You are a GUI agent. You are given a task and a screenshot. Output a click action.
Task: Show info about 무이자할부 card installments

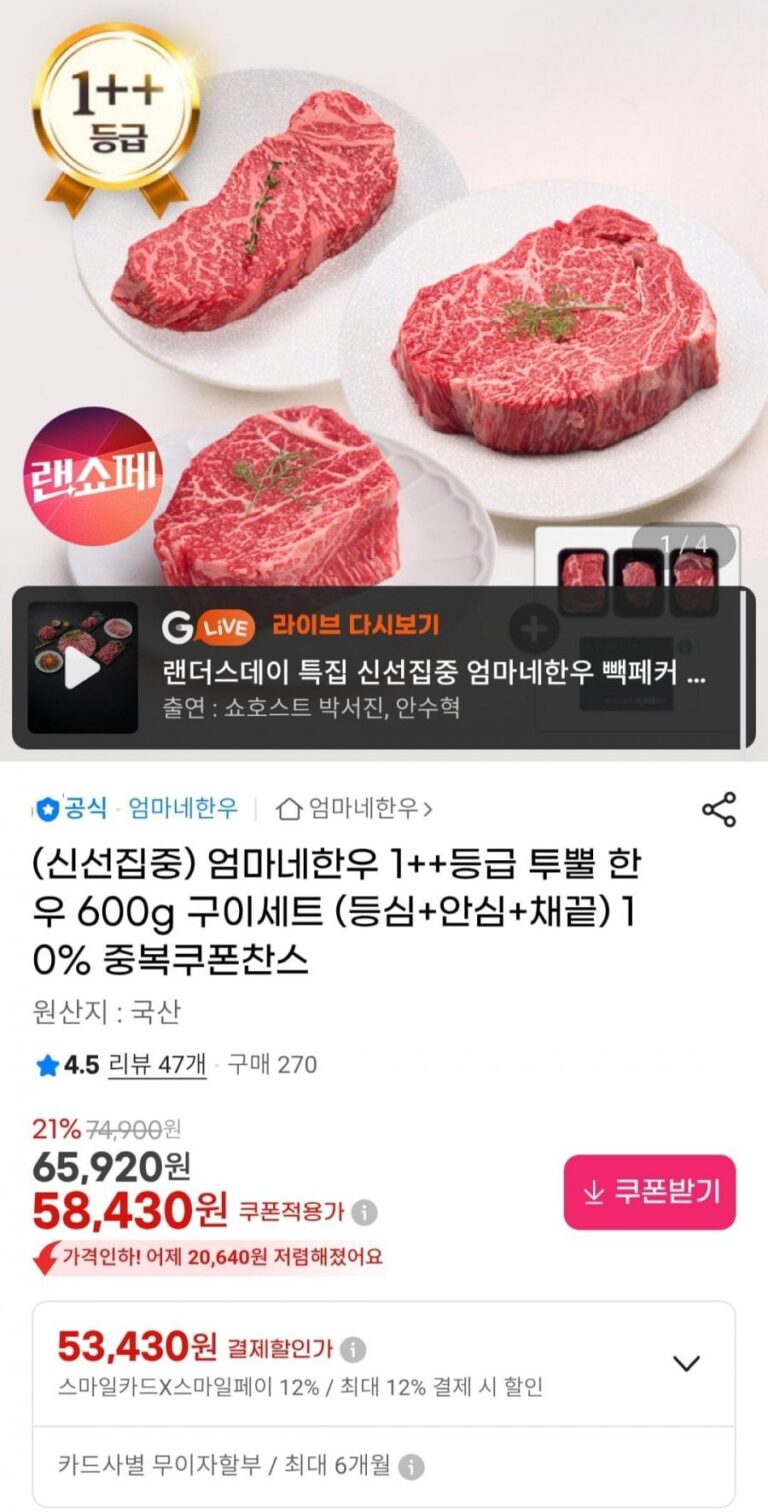click(x=411, y=1467)
